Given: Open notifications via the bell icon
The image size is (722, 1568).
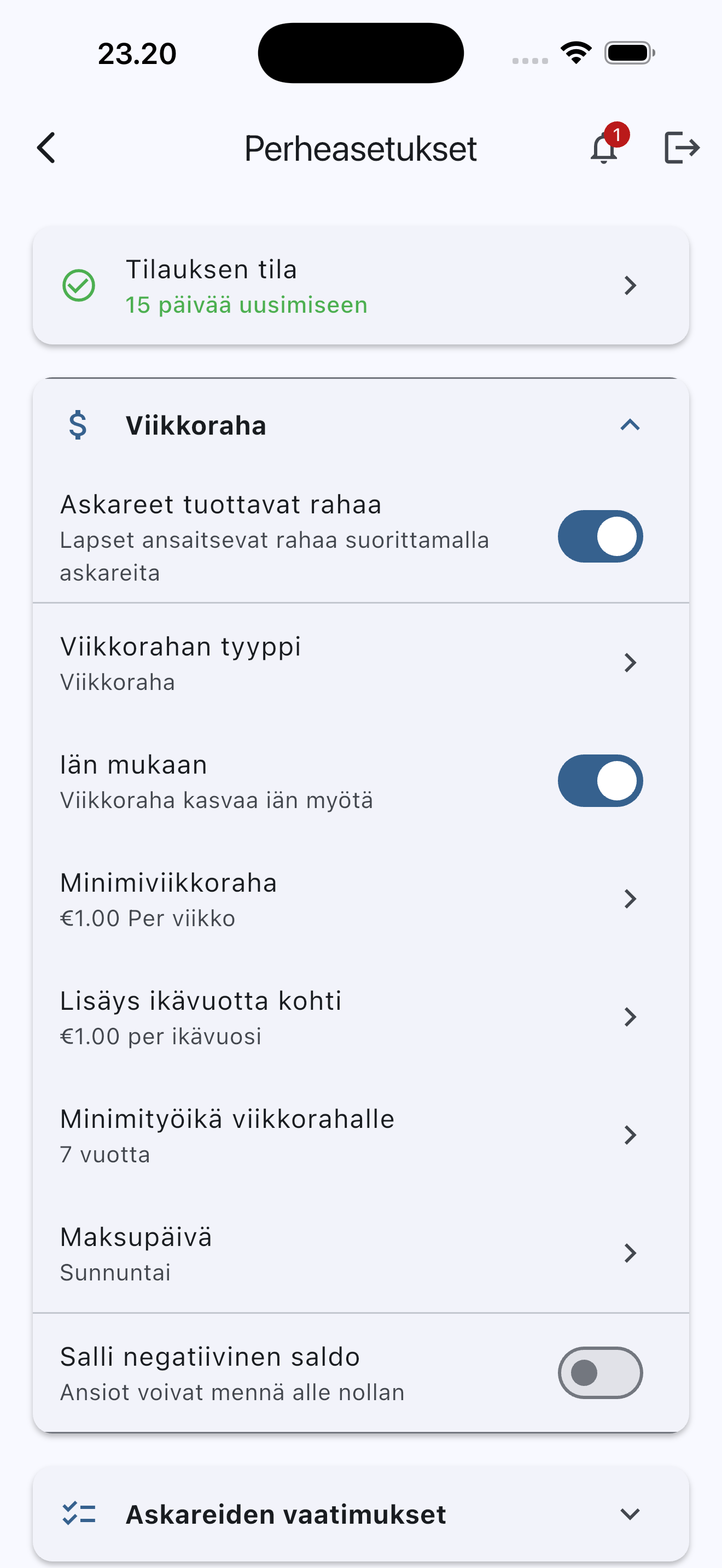Looking at the screenshot, I should tap(603, 149).
